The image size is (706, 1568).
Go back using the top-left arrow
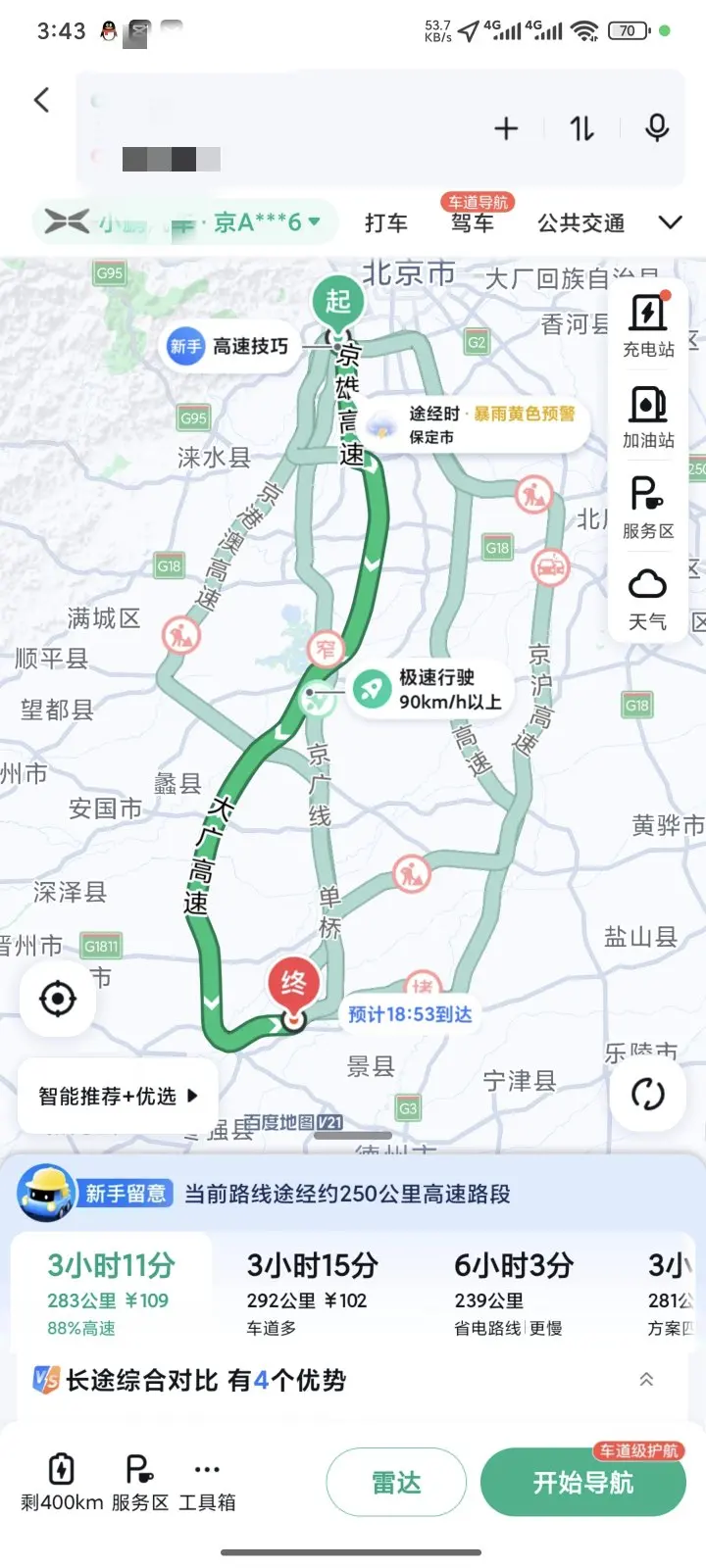(x=42, y=99)
